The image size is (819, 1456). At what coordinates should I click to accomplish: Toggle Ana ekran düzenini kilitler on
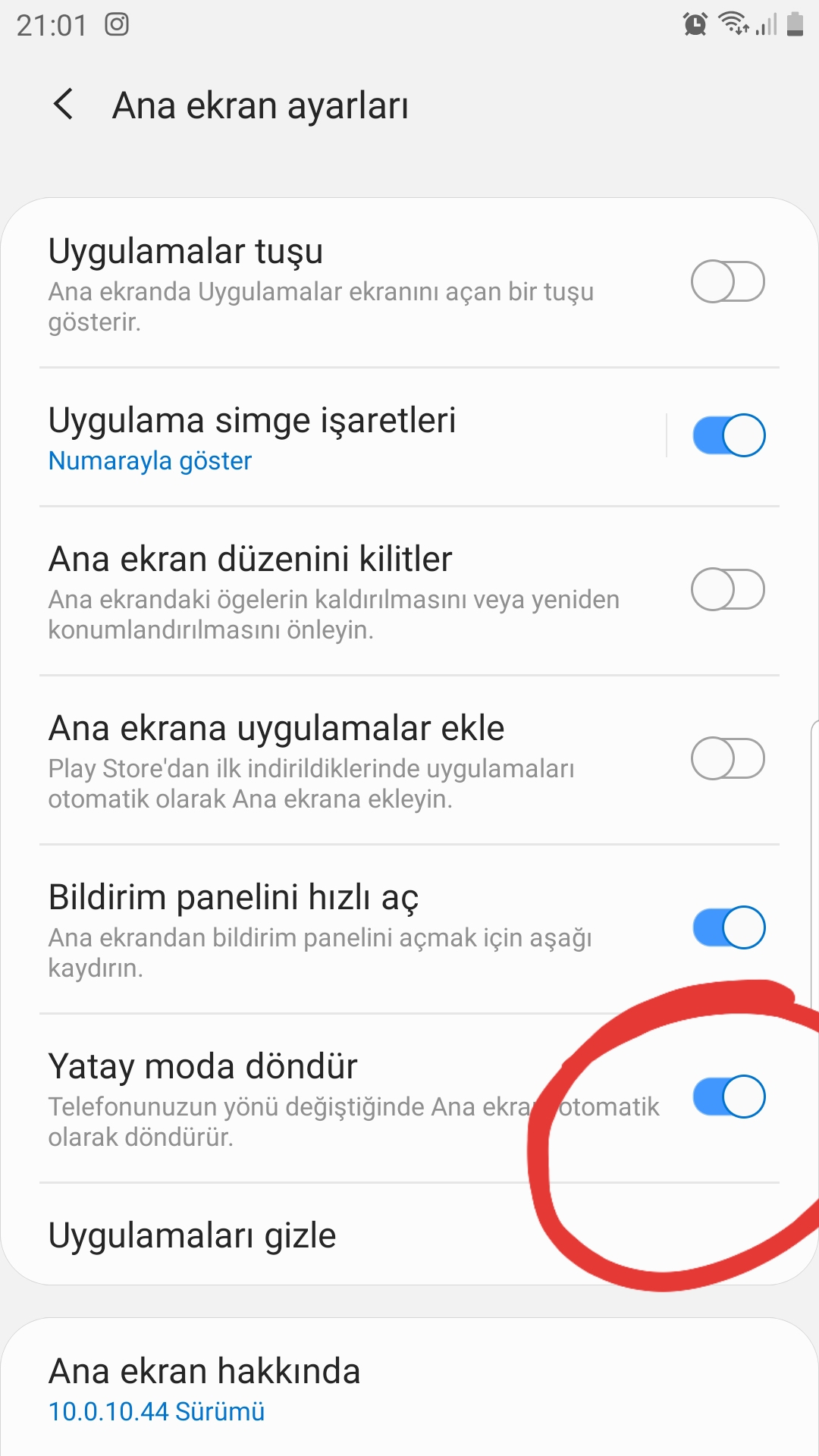tap(728, 589)
